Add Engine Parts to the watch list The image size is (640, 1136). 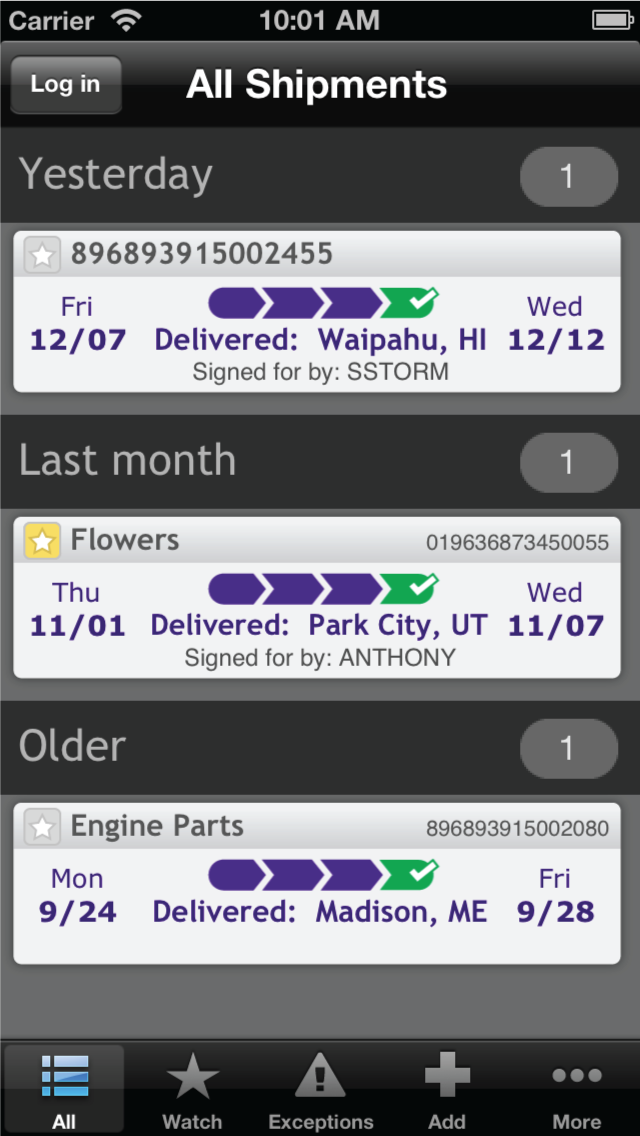42,827
